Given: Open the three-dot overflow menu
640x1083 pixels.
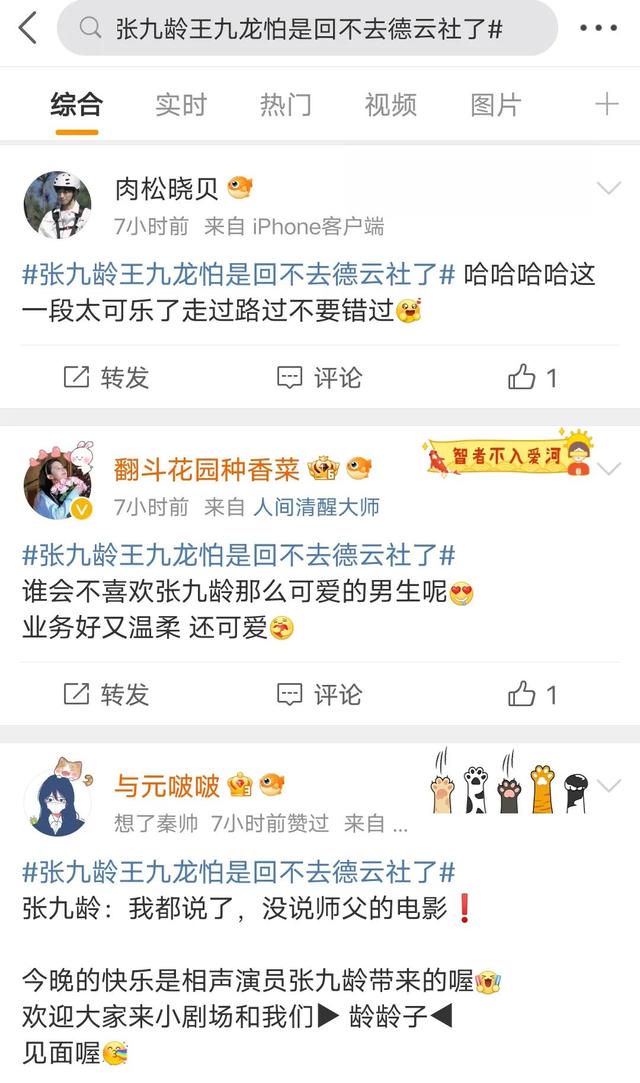Looking at the screenshot, I should 598,28.
